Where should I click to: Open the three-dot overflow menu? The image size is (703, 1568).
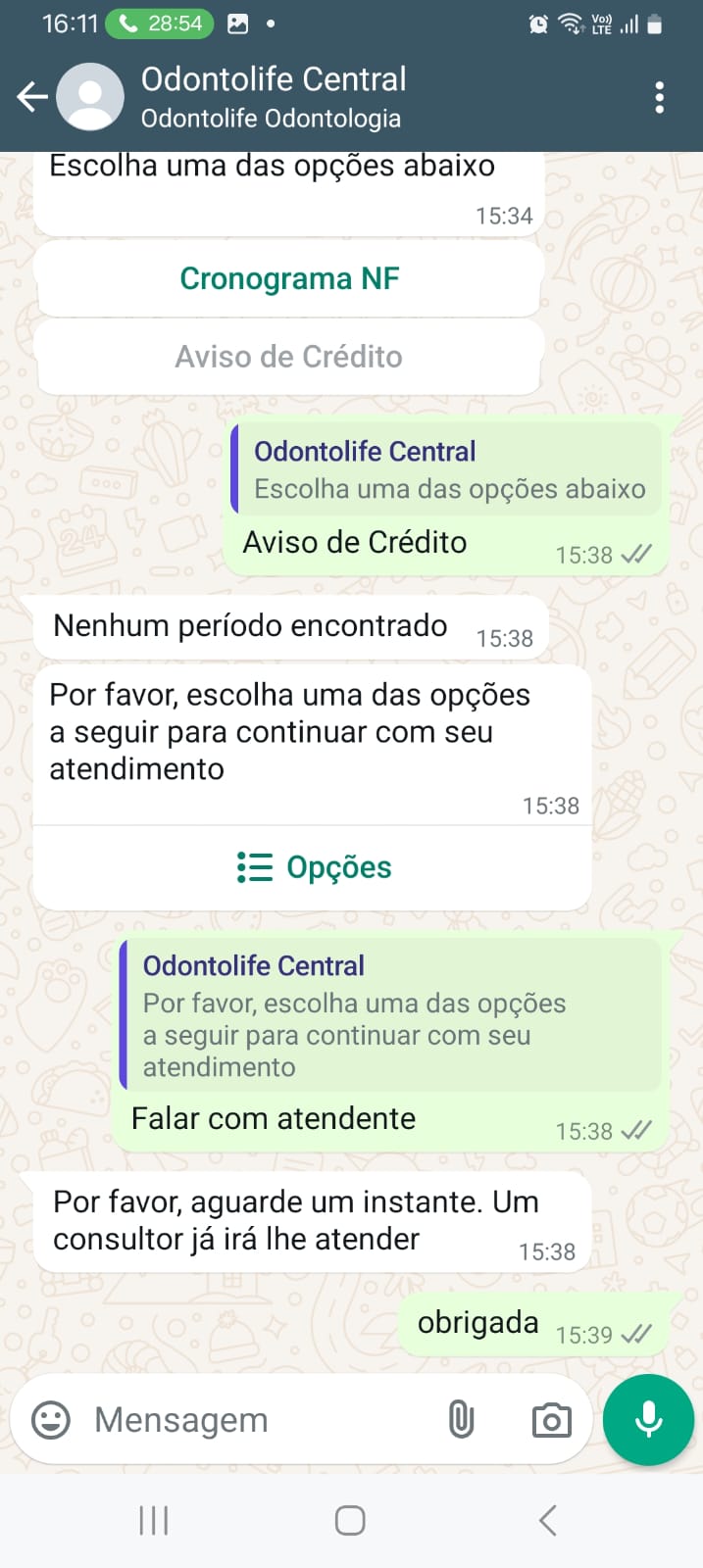pos(659,97)
